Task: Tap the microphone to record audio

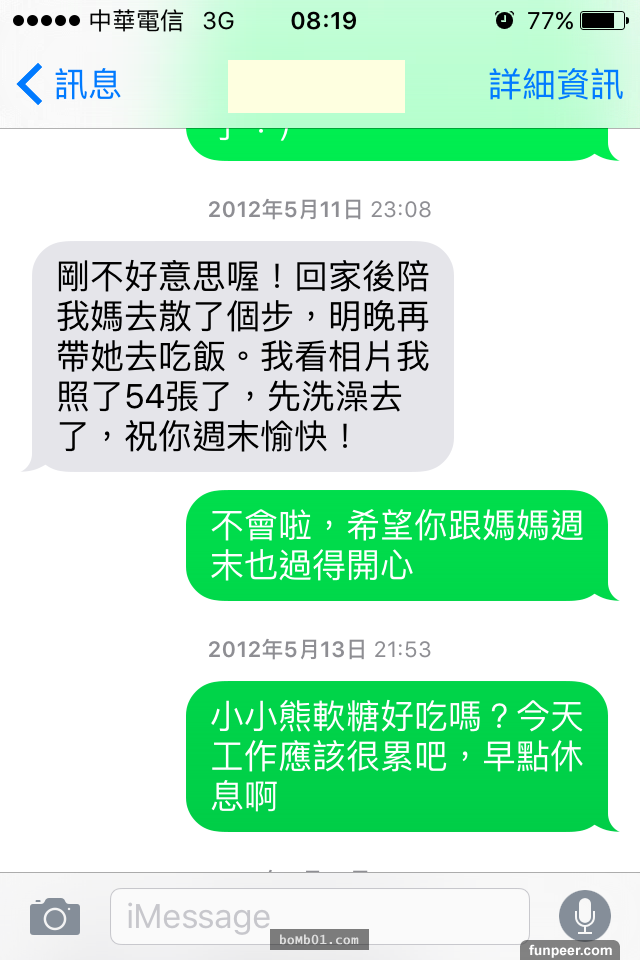Action: (584, 914)
